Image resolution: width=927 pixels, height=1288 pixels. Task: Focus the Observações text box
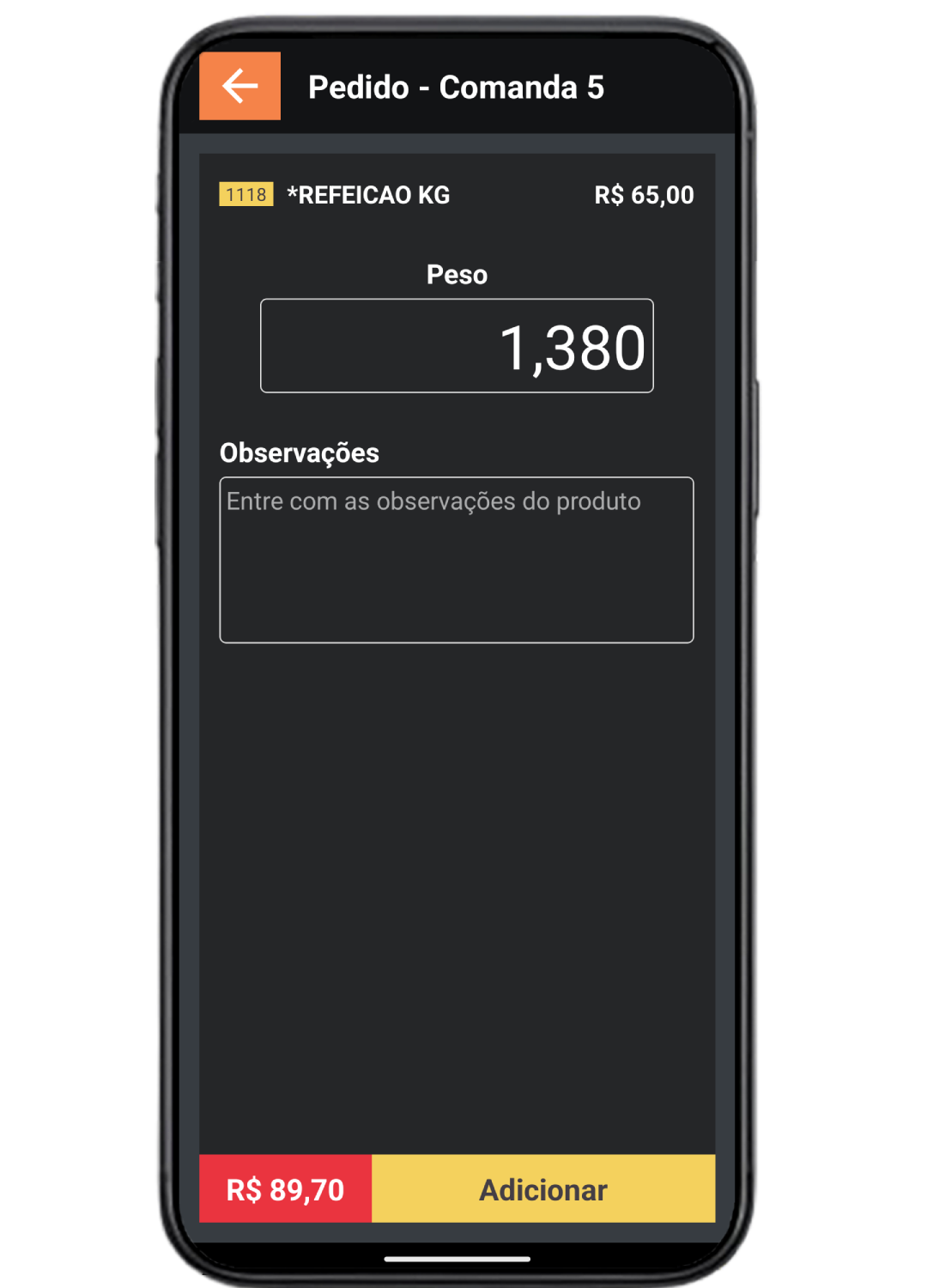pos(457,560)
